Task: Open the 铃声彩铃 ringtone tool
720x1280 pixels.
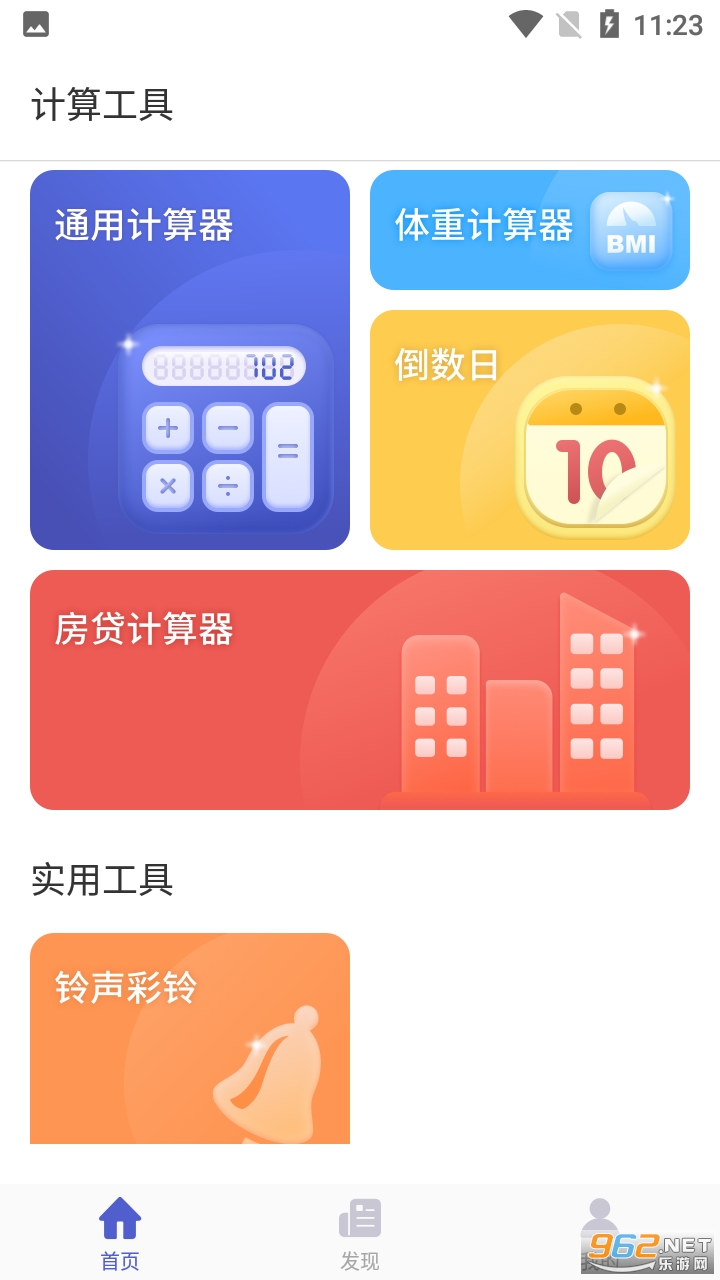Action: tap(190, 1038)
